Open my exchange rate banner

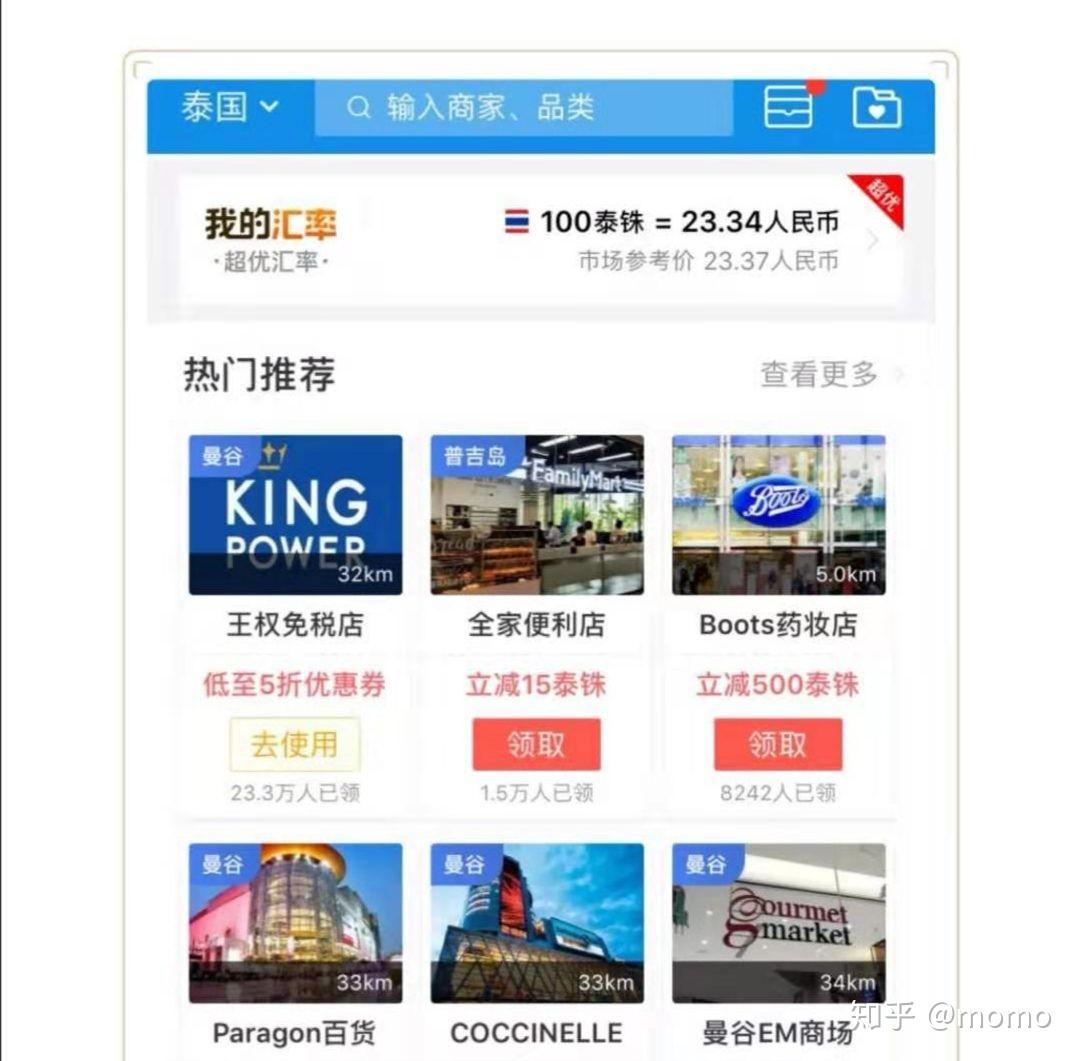point(540,240)
